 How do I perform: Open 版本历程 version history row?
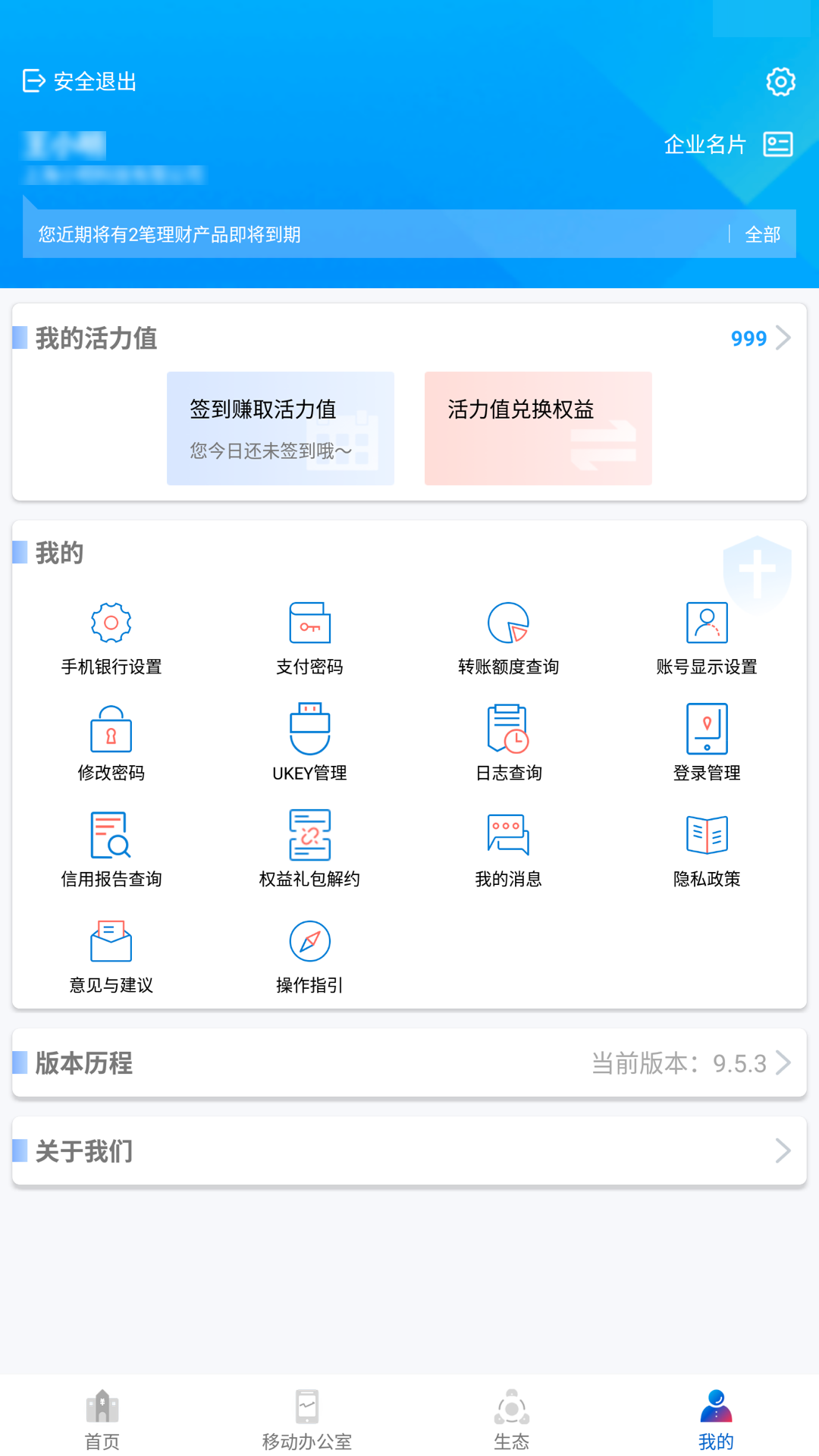[x=409, y=1063]
